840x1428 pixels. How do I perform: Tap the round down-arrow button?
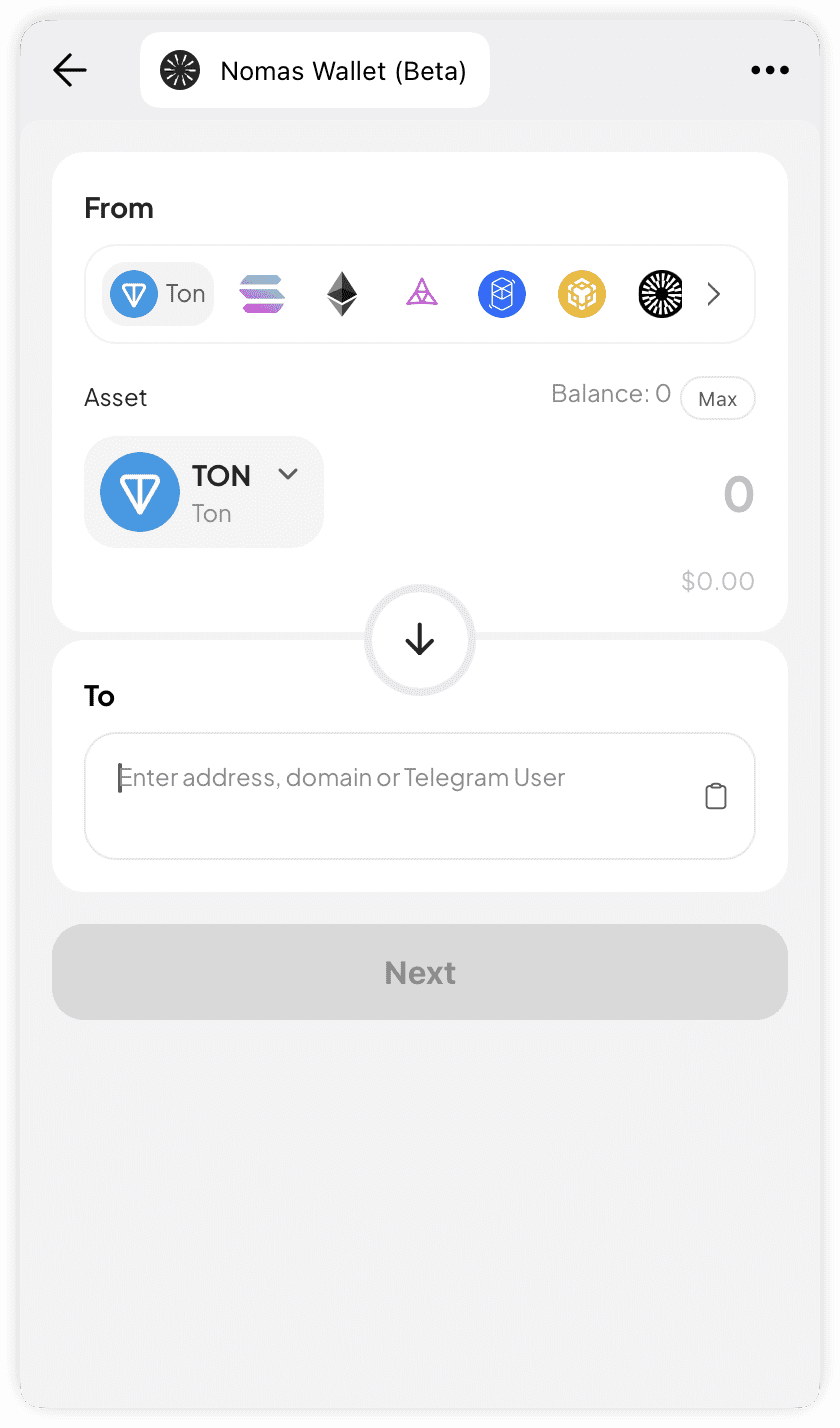click(x=420, y=640)
